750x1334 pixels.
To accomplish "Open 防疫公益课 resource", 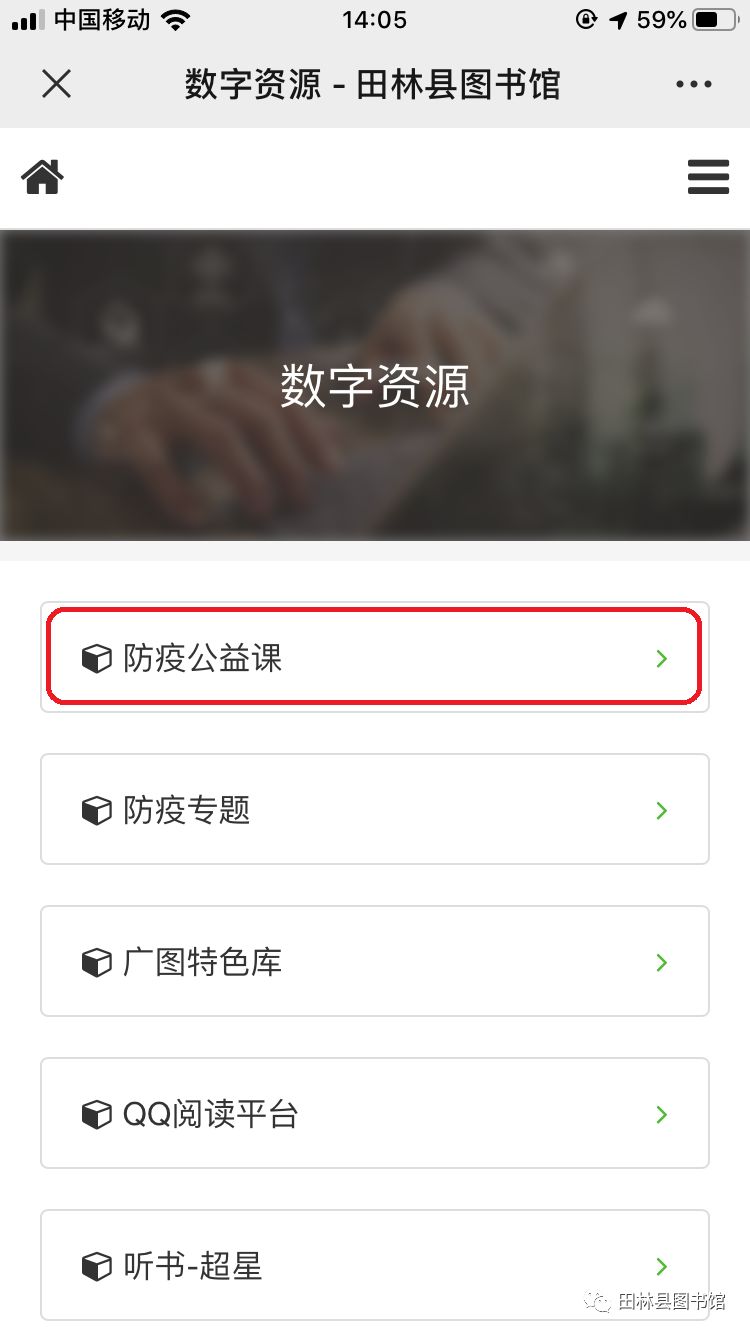I will click(x=374, y=658).
